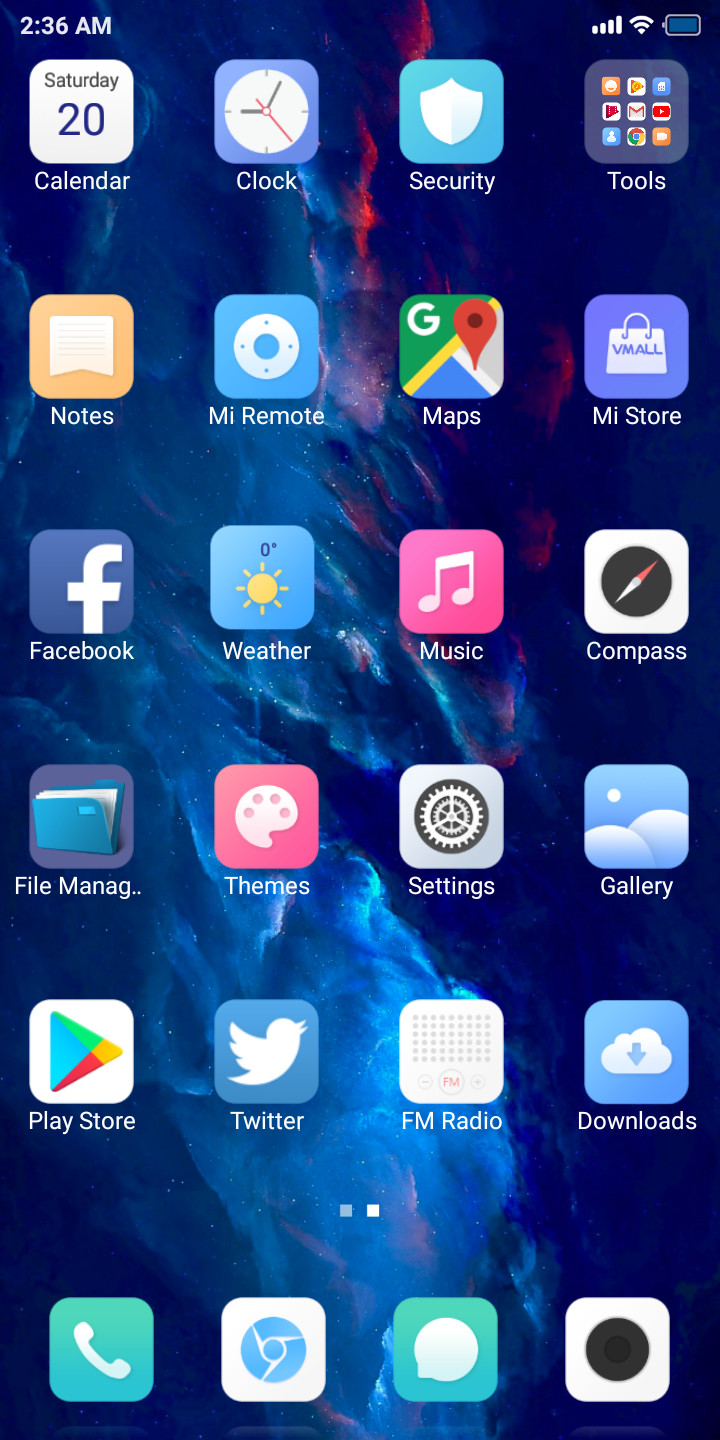Tap the Phone dialer in the dock
The height and width of the screenshot is (1440, 720).
pyautogui.click(x=101, y=1350)
